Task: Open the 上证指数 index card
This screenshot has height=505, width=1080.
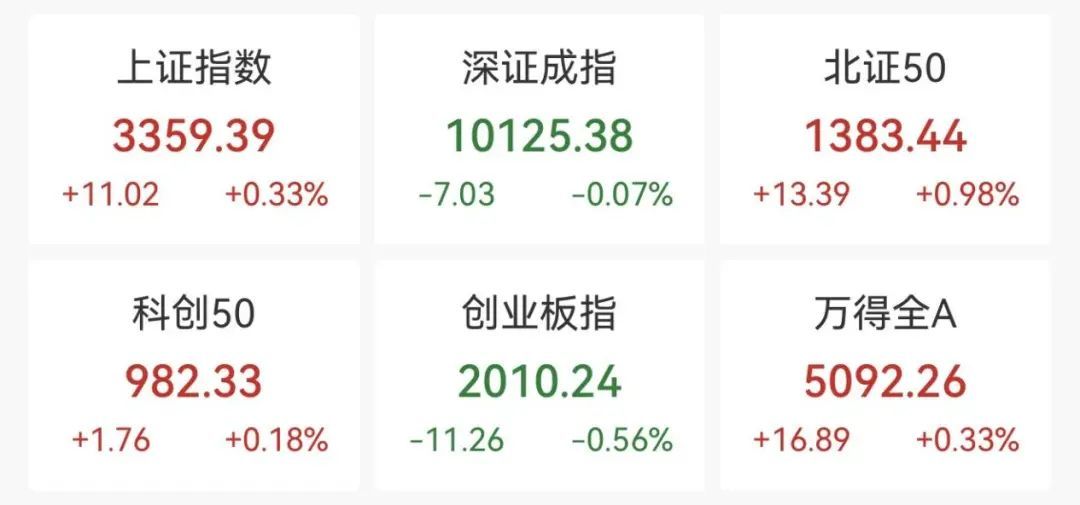Action: pyautogui.click(x=194, y=130)
